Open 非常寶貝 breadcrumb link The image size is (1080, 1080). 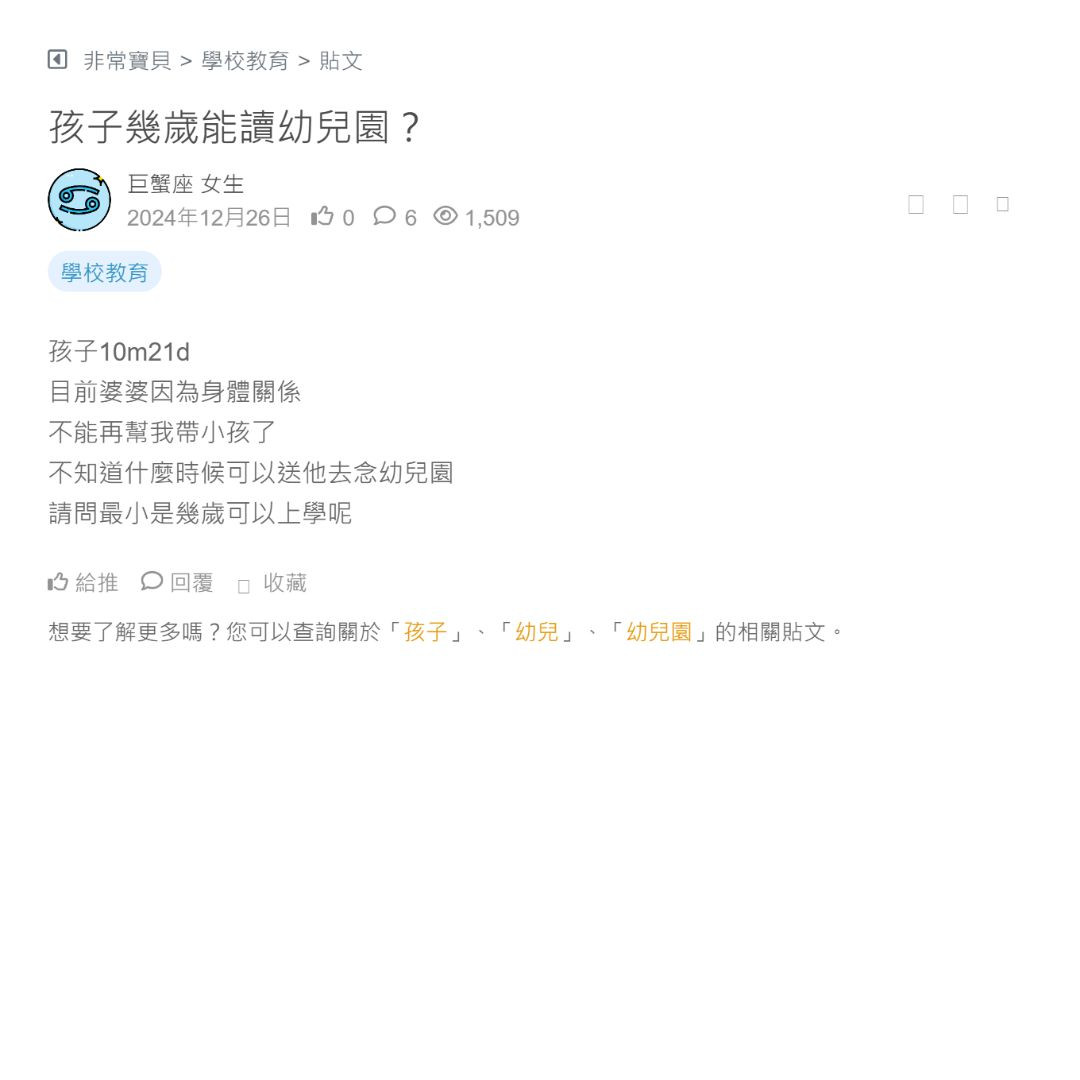pos(127,61)
